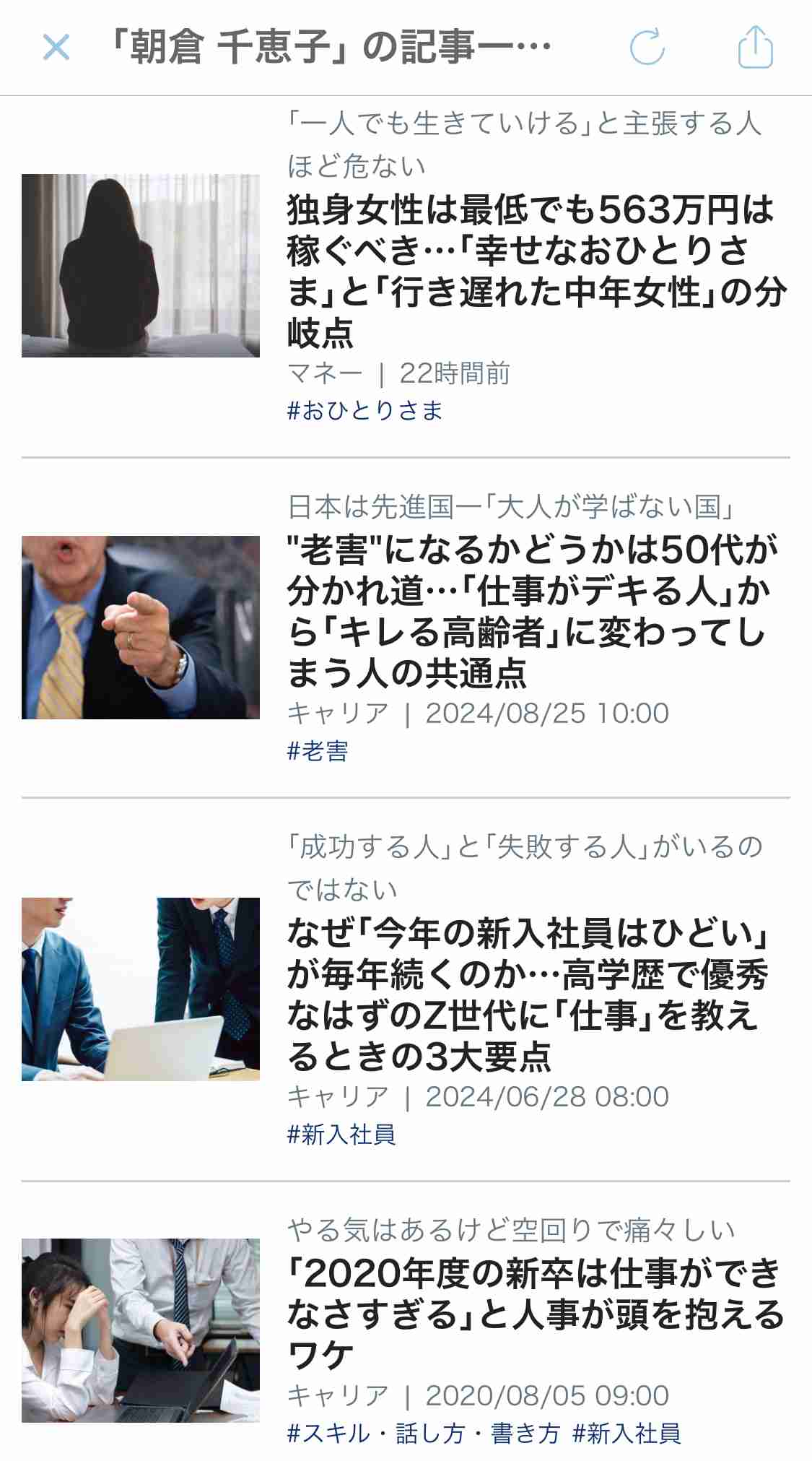The height and width of the screenshot is (1461, 812).
Task: Open the #老害 hashtag
Action: pos(318,751)
